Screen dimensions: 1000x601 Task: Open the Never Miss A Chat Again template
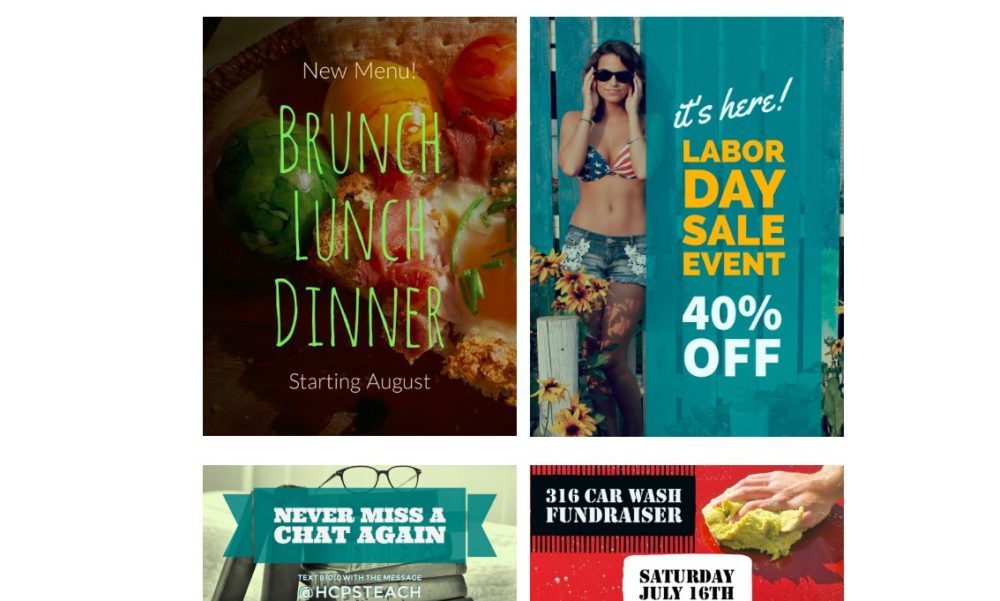tap(359, 532)
